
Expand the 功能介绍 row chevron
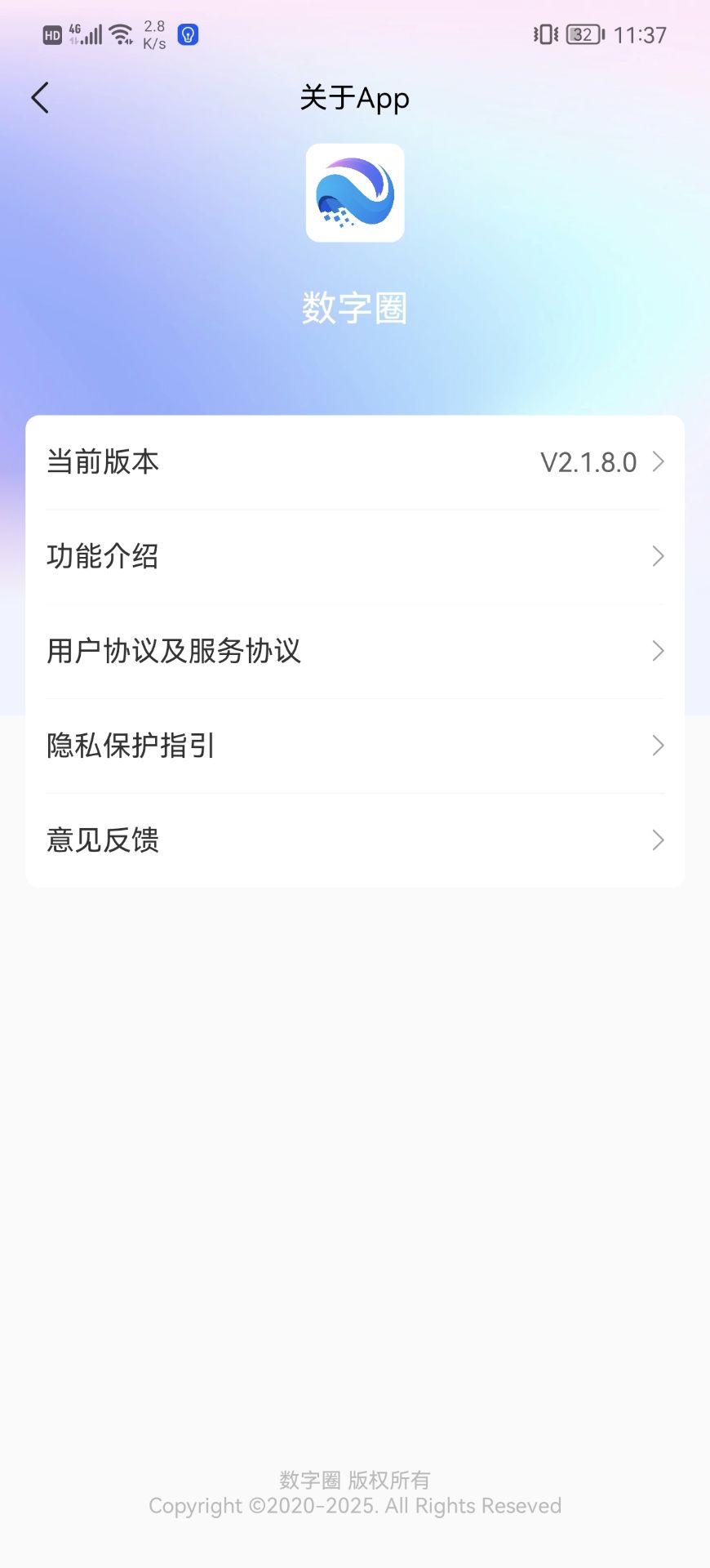pyautogui.click(x=658, y=556)
